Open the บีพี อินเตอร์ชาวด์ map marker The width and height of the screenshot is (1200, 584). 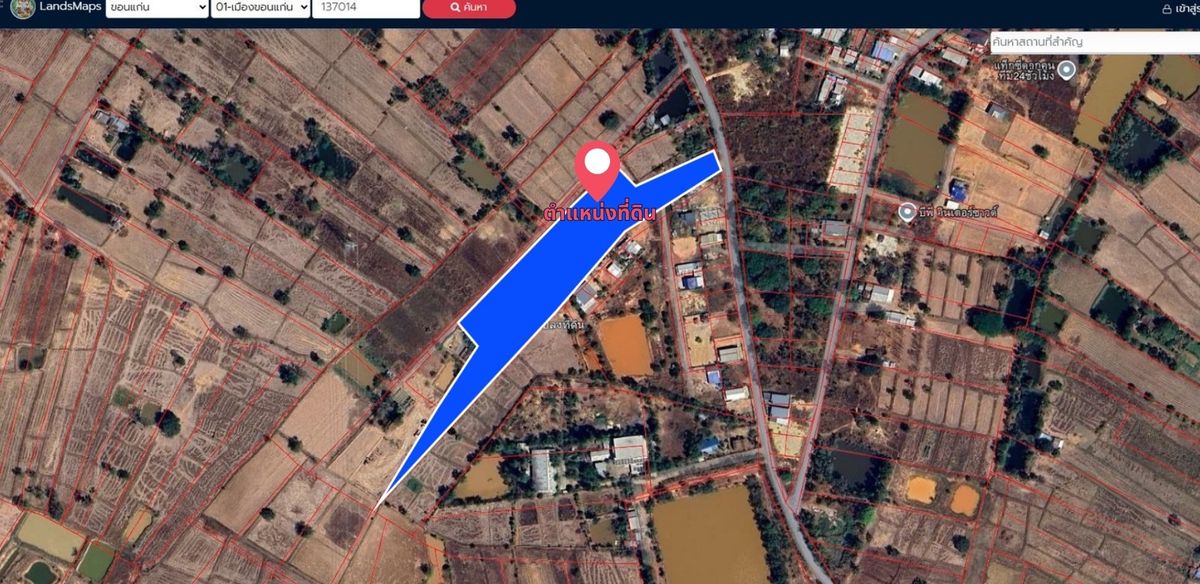[907, 212]
